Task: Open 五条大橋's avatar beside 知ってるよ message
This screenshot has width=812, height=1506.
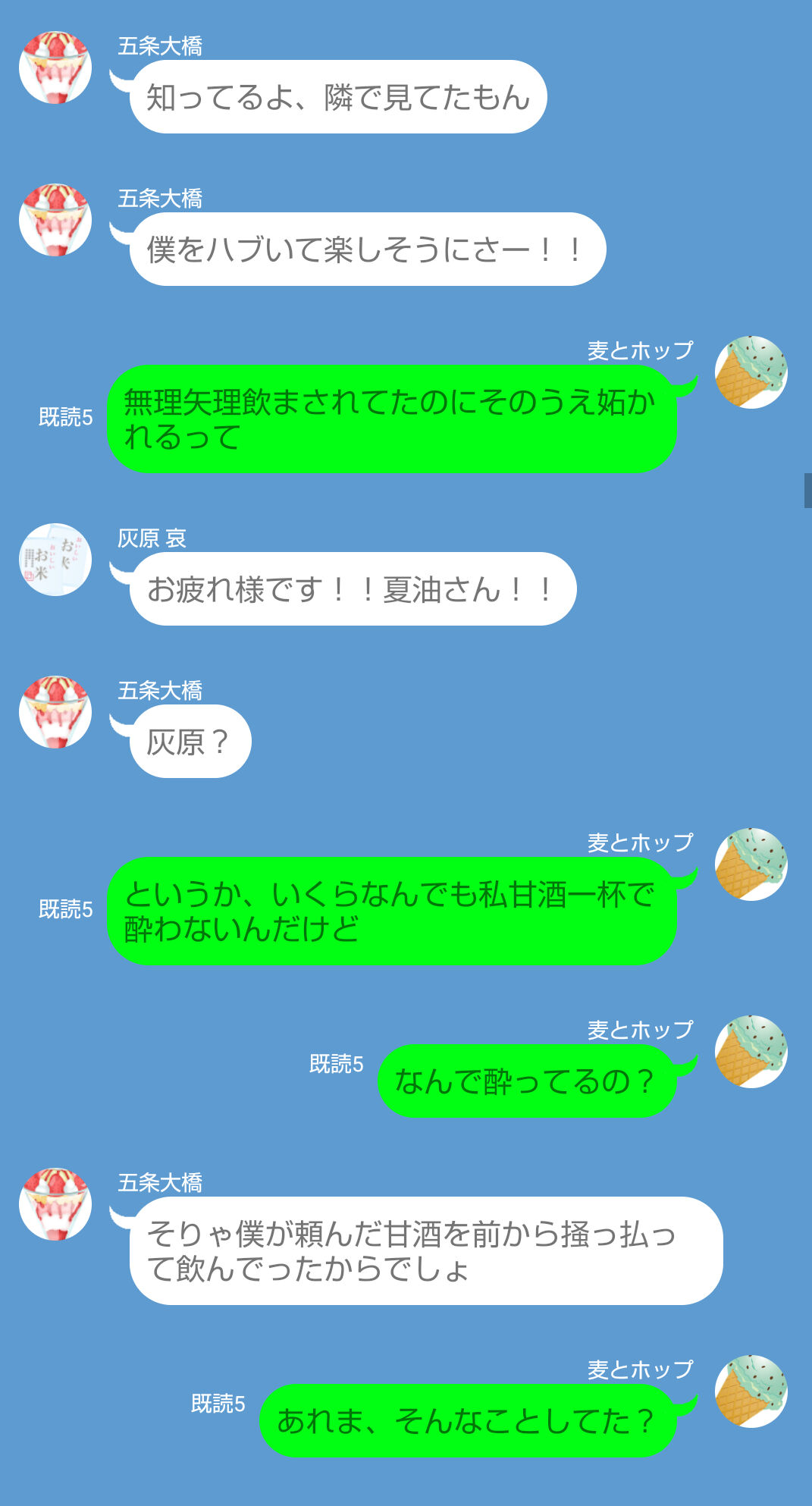Action: 55,67
